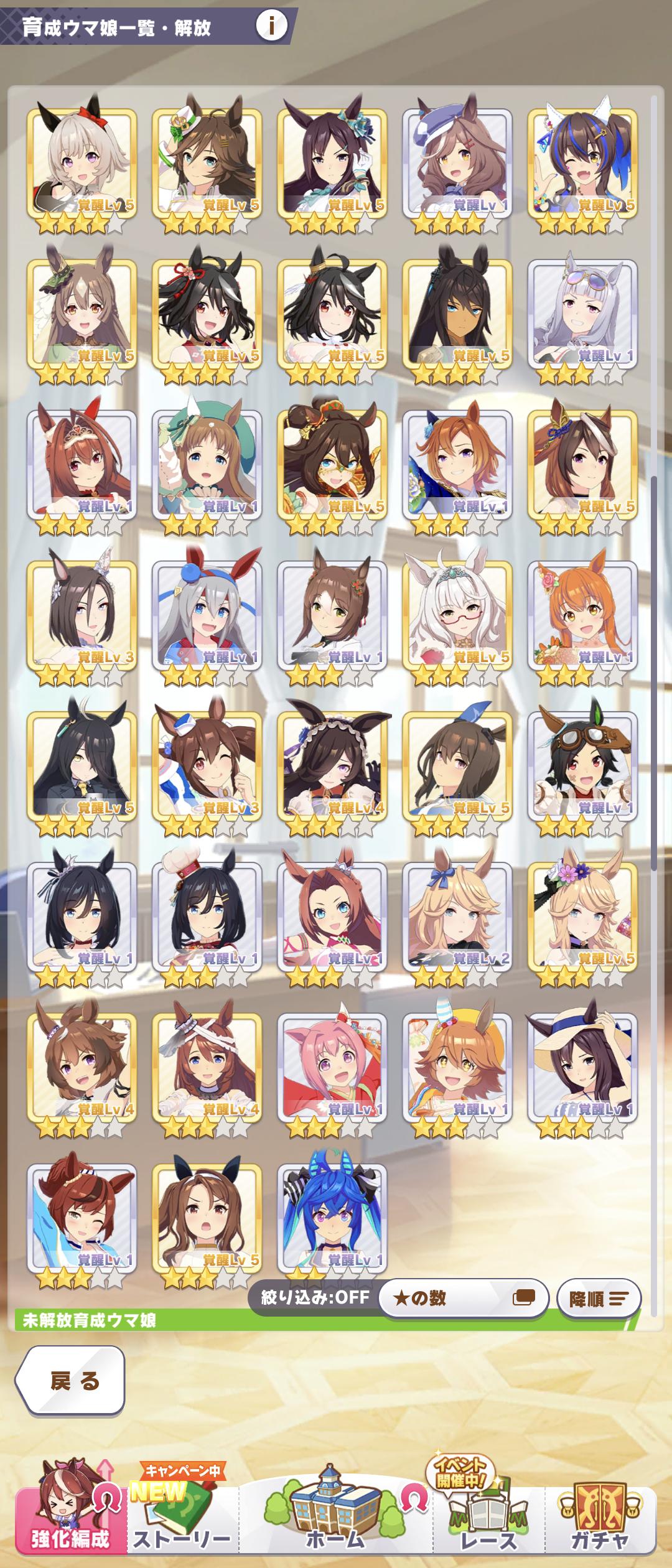Choose the orange-haired character with pink rose
The height and width of the screenshot is (1568, 672).
tap(582, 614)
